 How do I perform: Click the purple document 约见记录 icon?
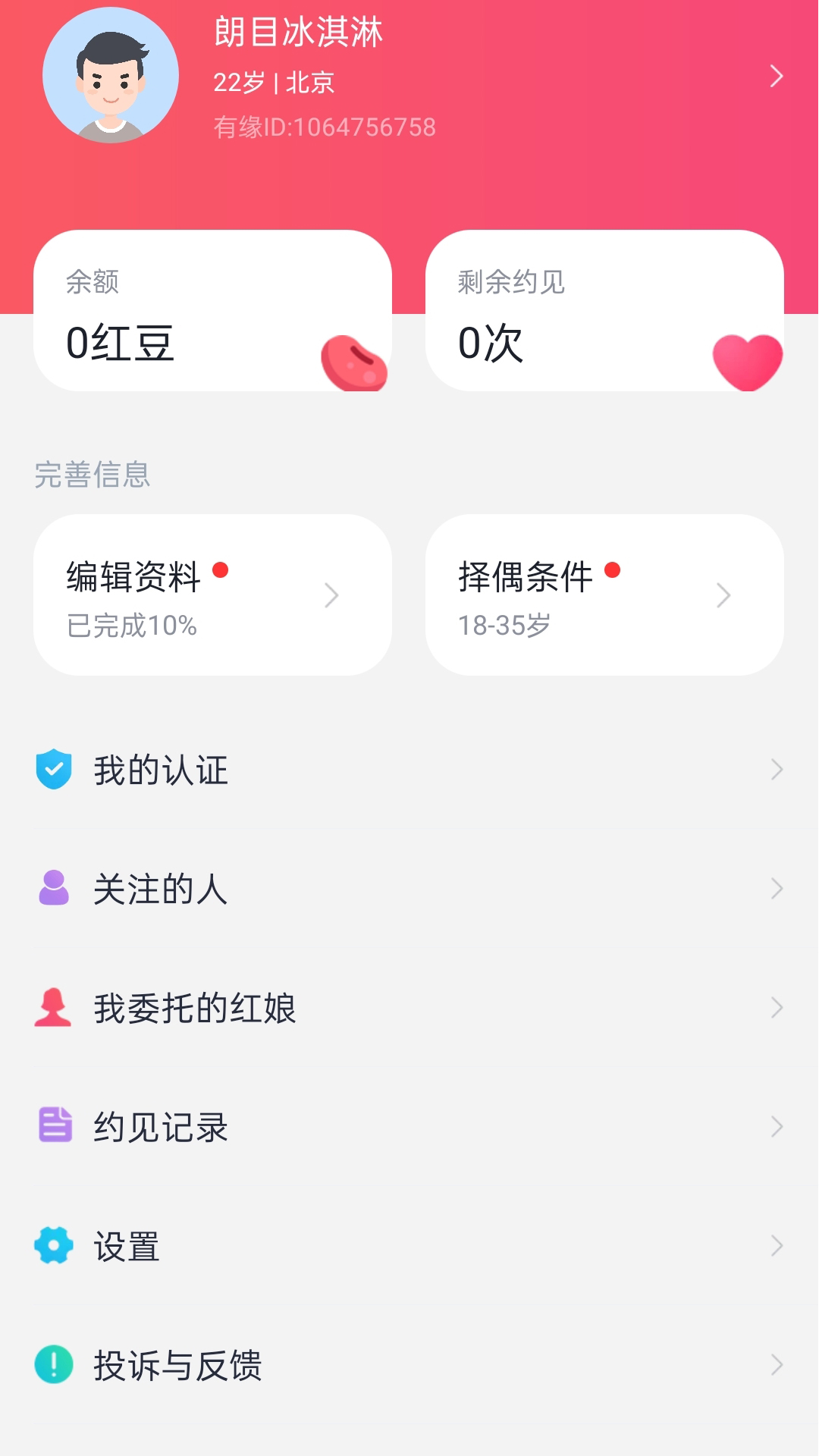(53, 1127)
